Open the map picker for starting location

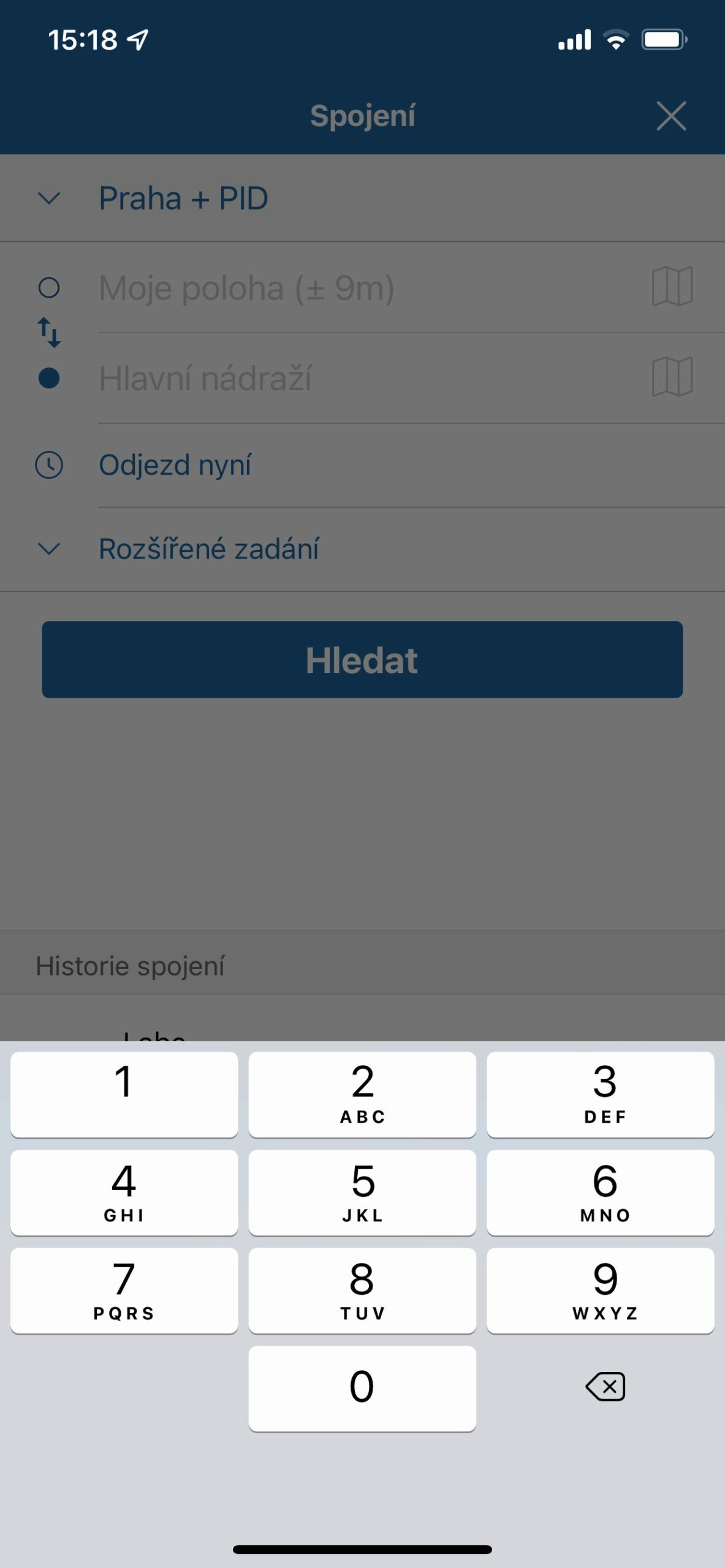coord(672,288)
